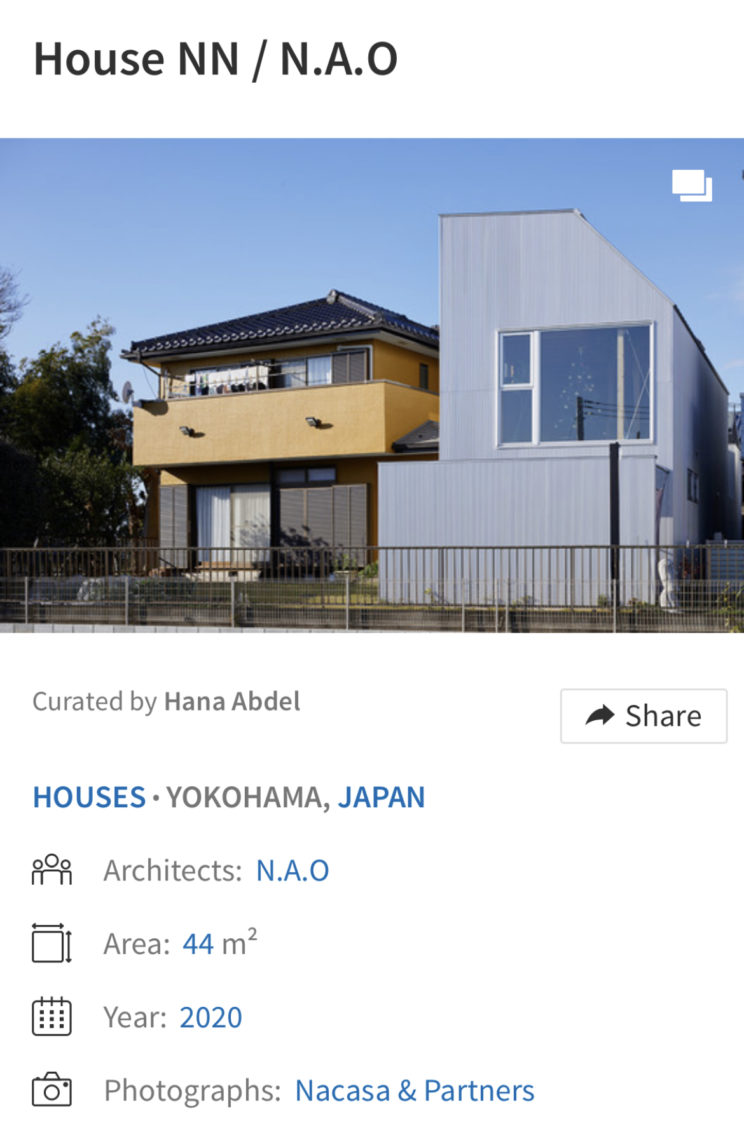
Task: Open the image gallery icon on photo
Action: click(692, 186)
